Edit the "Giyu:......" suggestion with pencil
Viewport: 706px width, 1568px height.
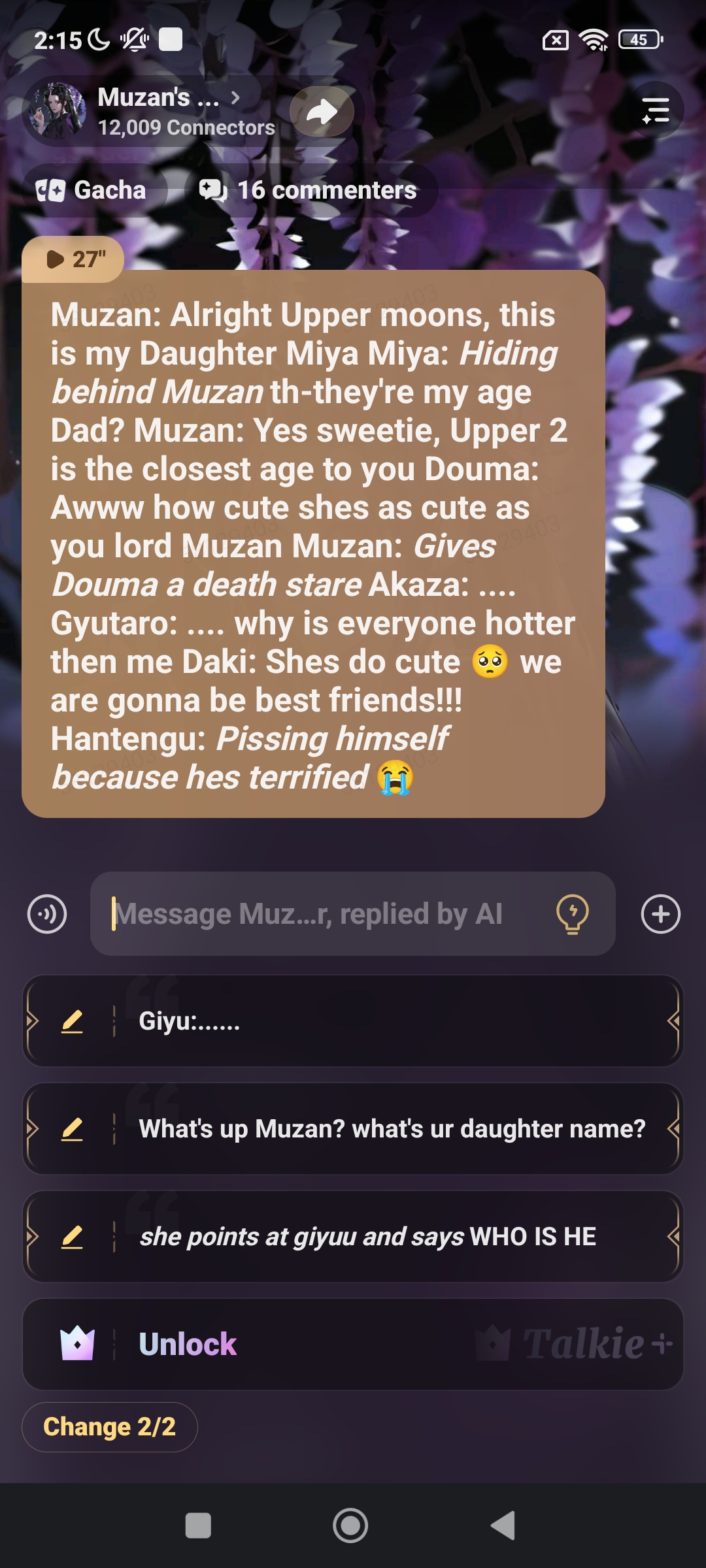[x=72, y=1021]
